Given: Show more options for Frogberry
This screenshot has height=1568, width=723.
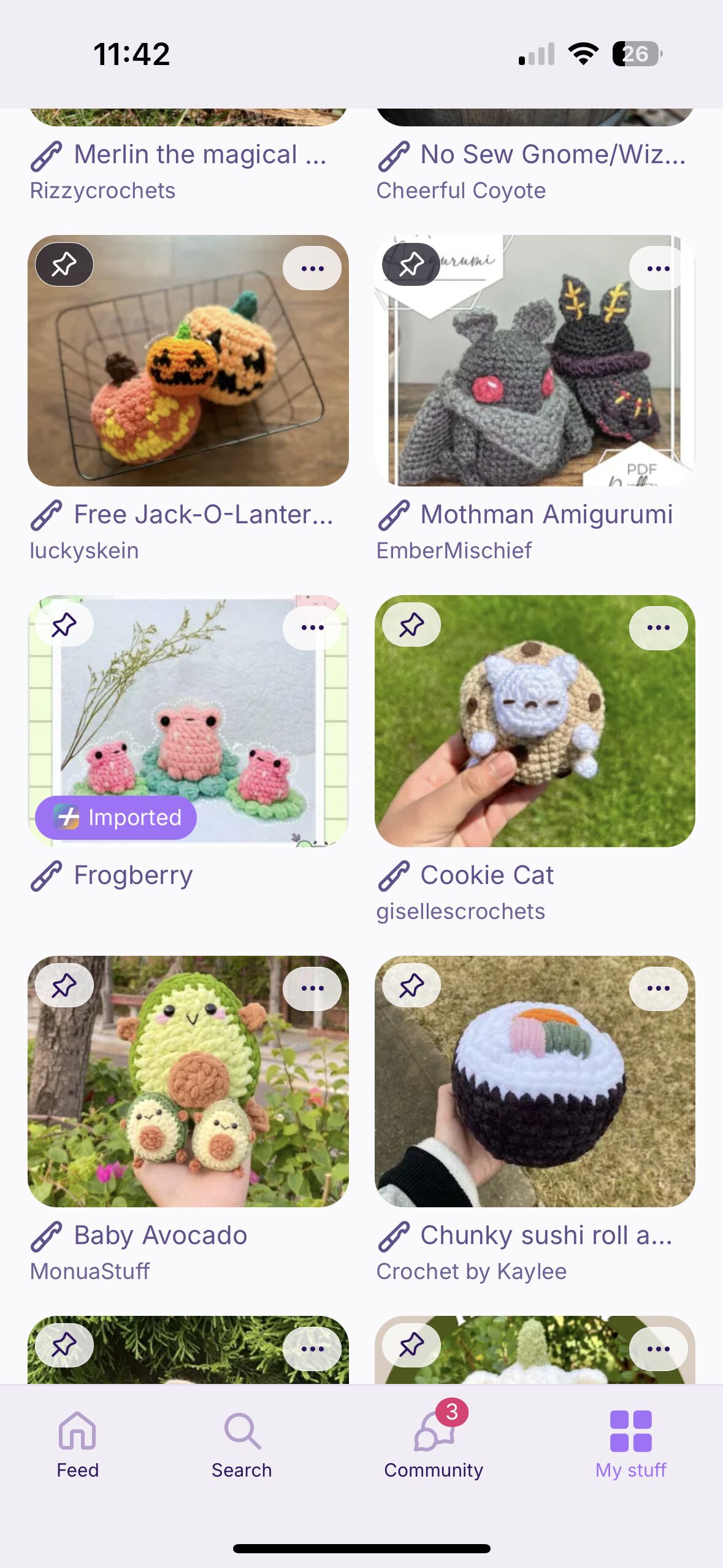Looking at the screenshot, I should click(x=312, y=628).
